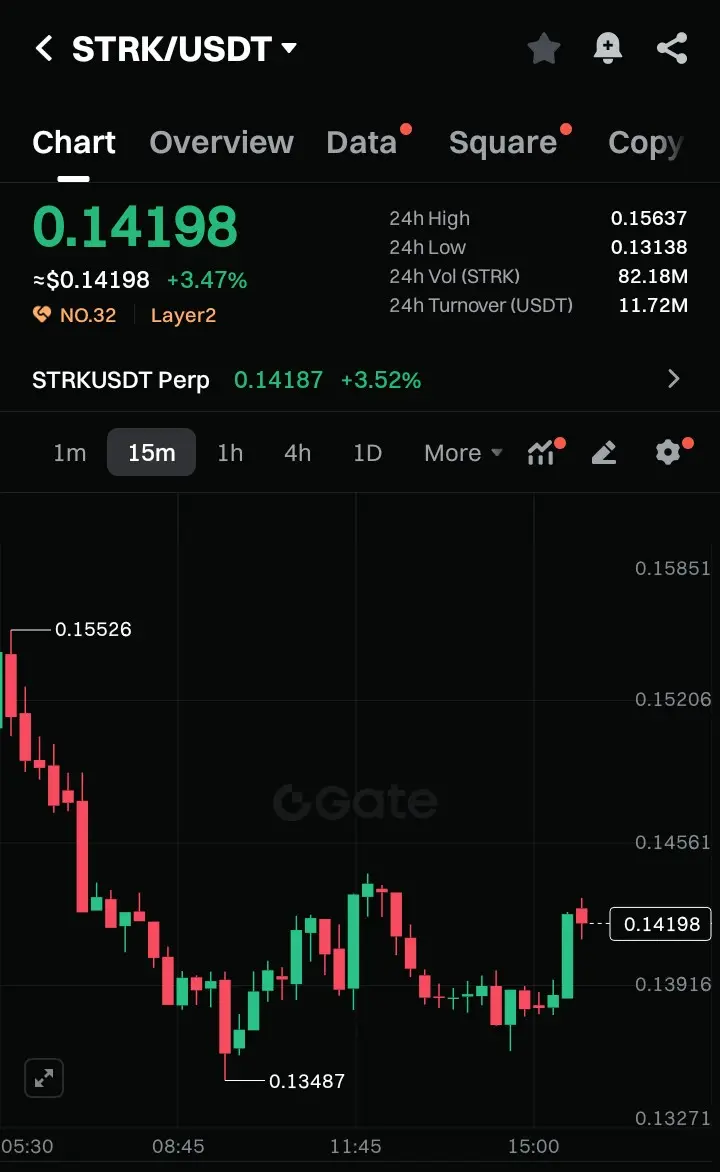Open the Layer2 category tag
Screen dimensions: 720x1172
[x=183, y=315]
